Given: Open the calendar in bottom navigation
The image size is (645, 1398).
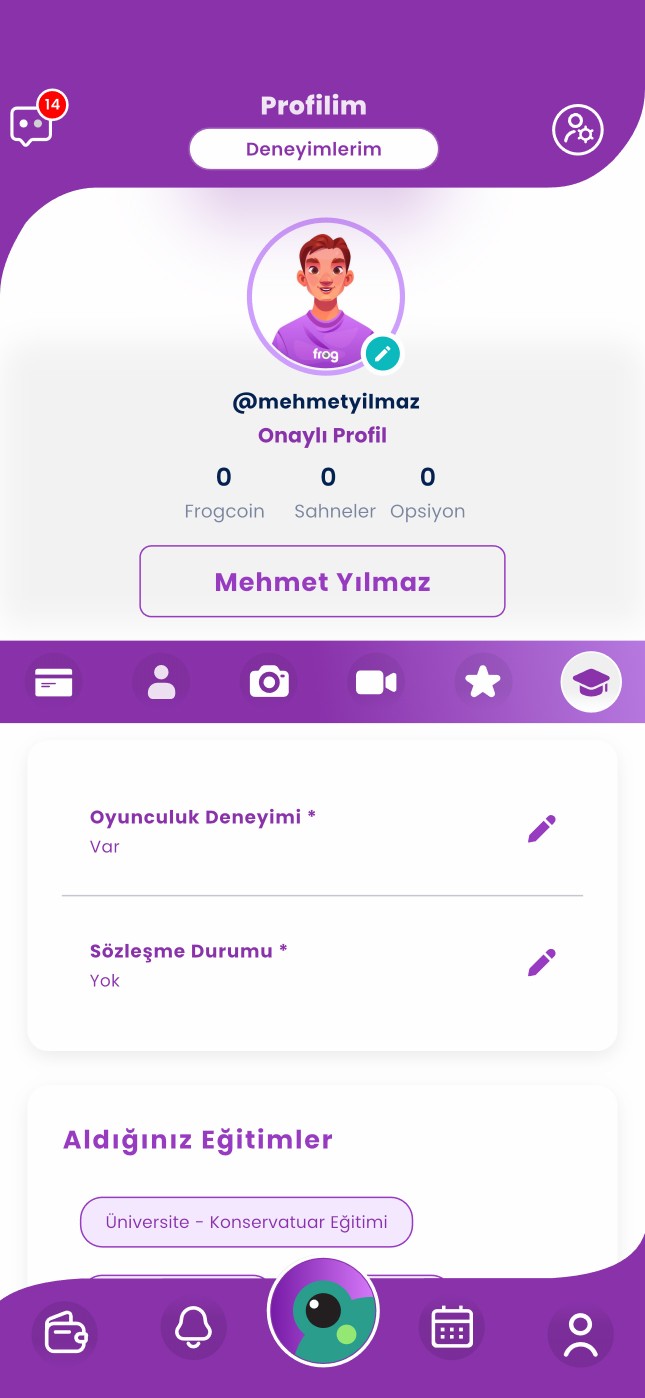Looking at the screenshot, I should [x=451, y=1328].
